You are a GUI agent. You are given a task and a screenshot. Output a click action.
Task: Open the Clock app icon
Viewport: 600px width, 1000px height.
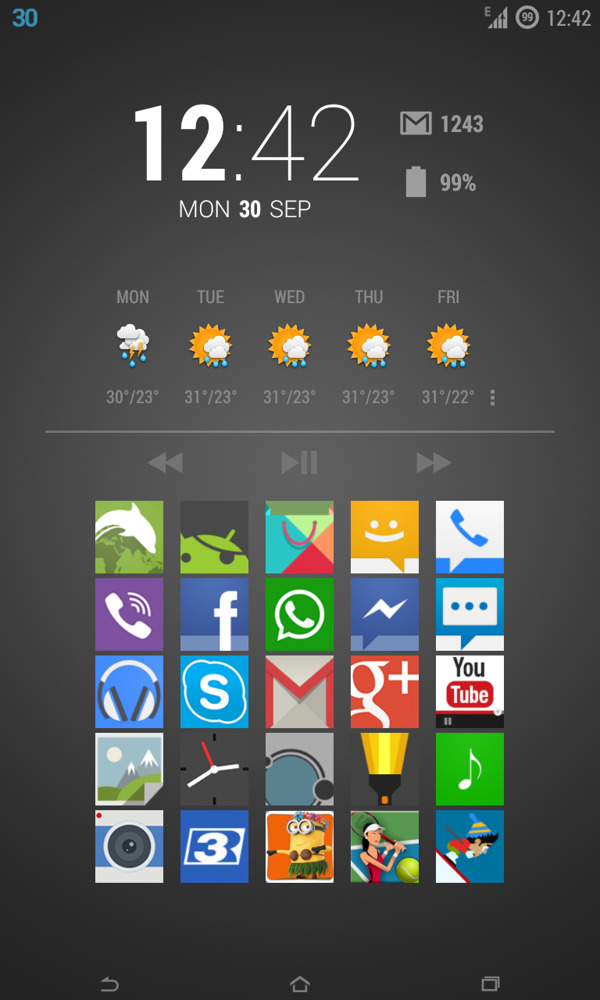click(x=214, y=768)
